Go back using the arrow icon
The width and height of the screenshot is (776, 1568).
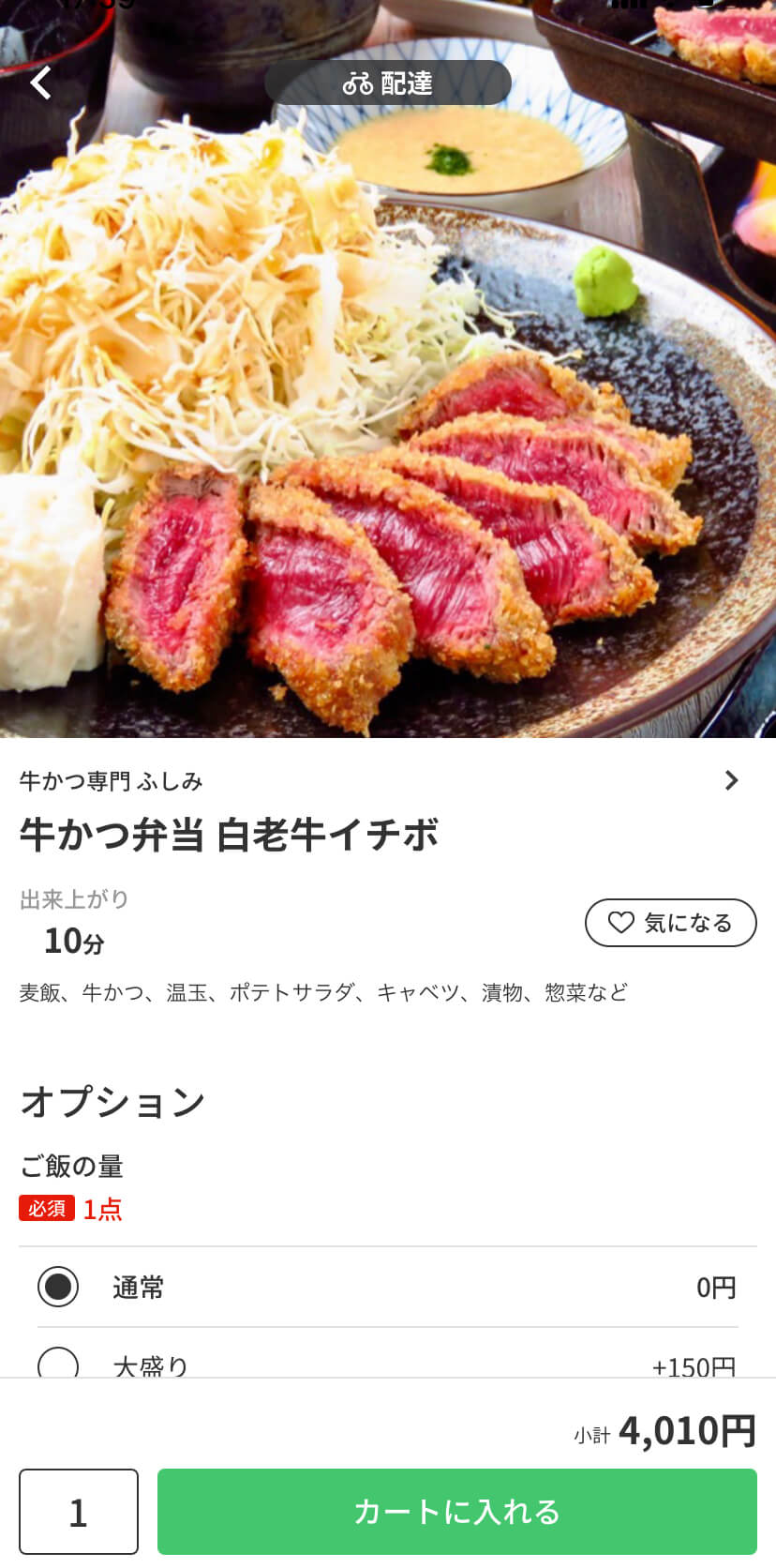40,83
